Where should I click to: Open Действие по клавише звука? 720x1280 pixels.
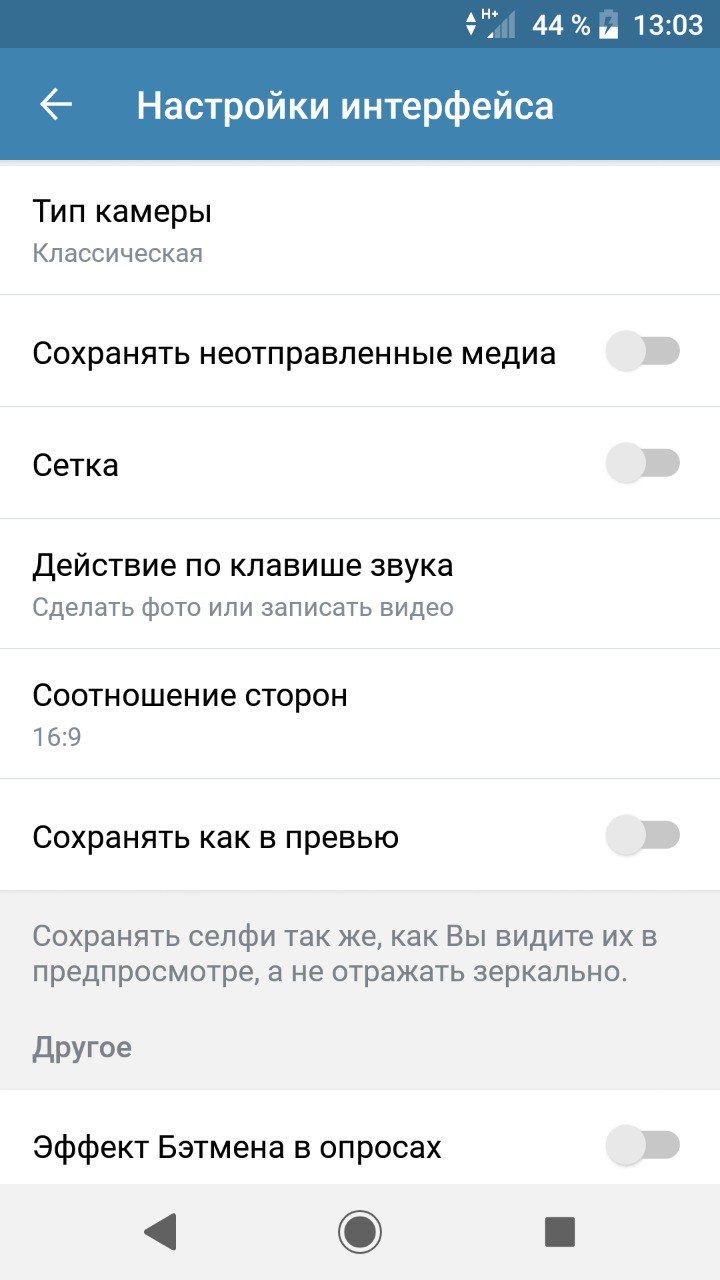(360, 584)
